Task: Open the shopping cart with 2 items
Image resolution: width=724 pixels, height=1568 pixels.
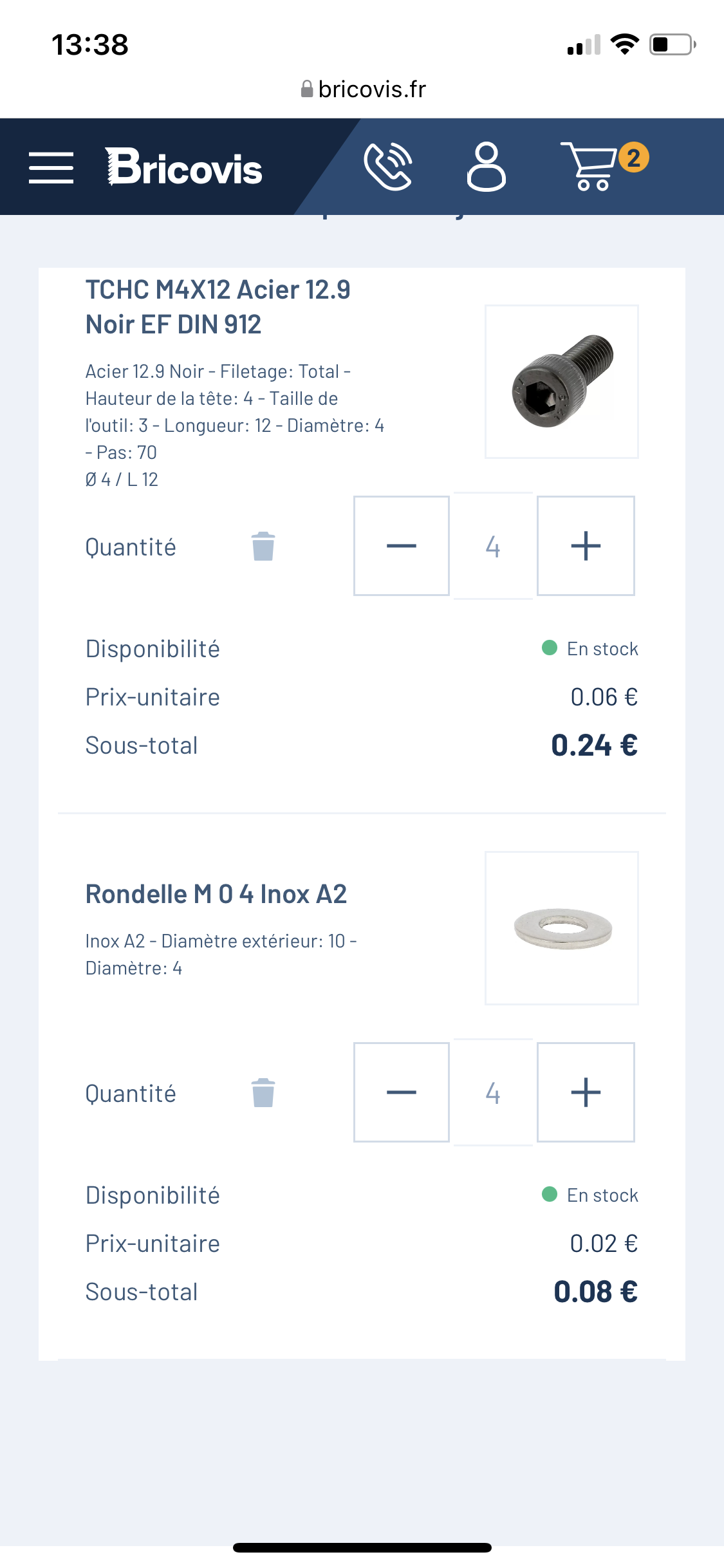Action: pos(604,165)
